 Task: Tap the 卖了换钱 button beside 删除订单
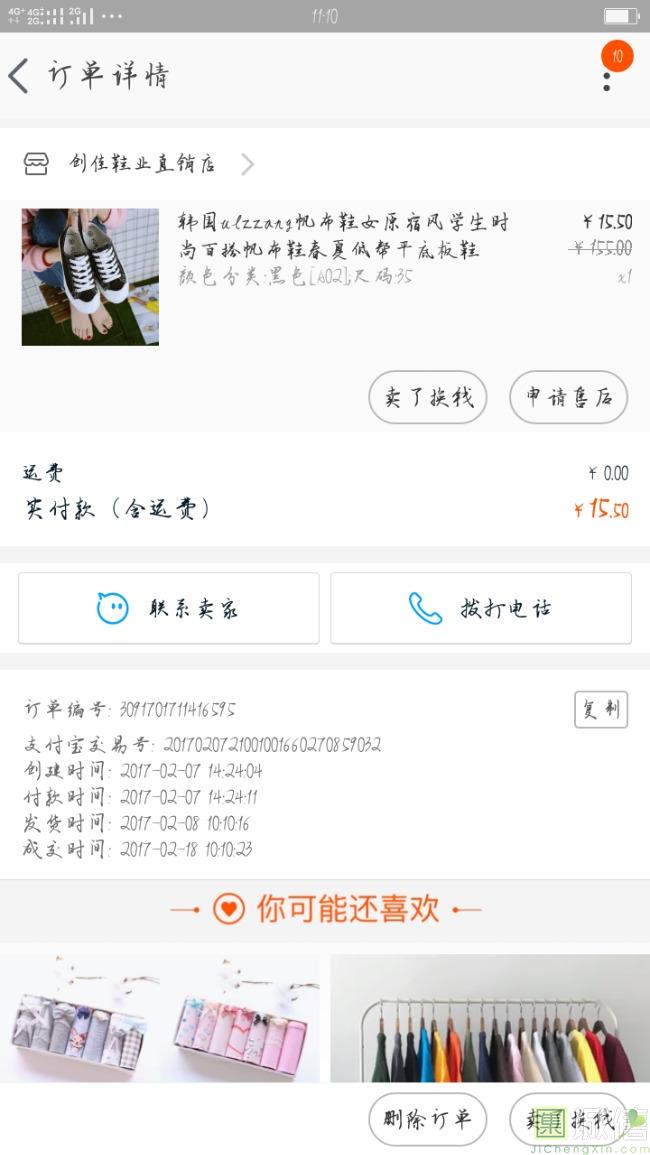tap(568, 1119)
